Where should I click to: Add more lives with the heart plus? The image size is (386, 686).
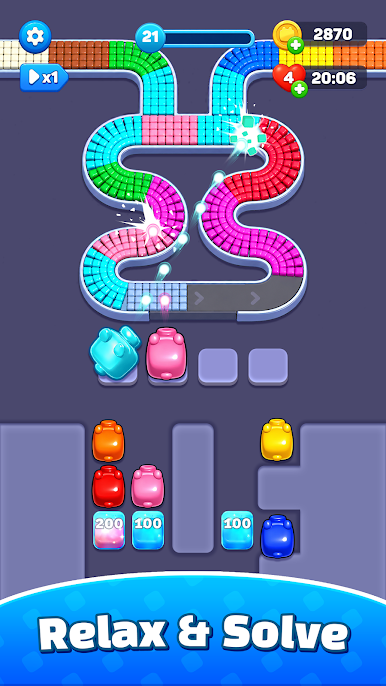(x=299, y=88)
